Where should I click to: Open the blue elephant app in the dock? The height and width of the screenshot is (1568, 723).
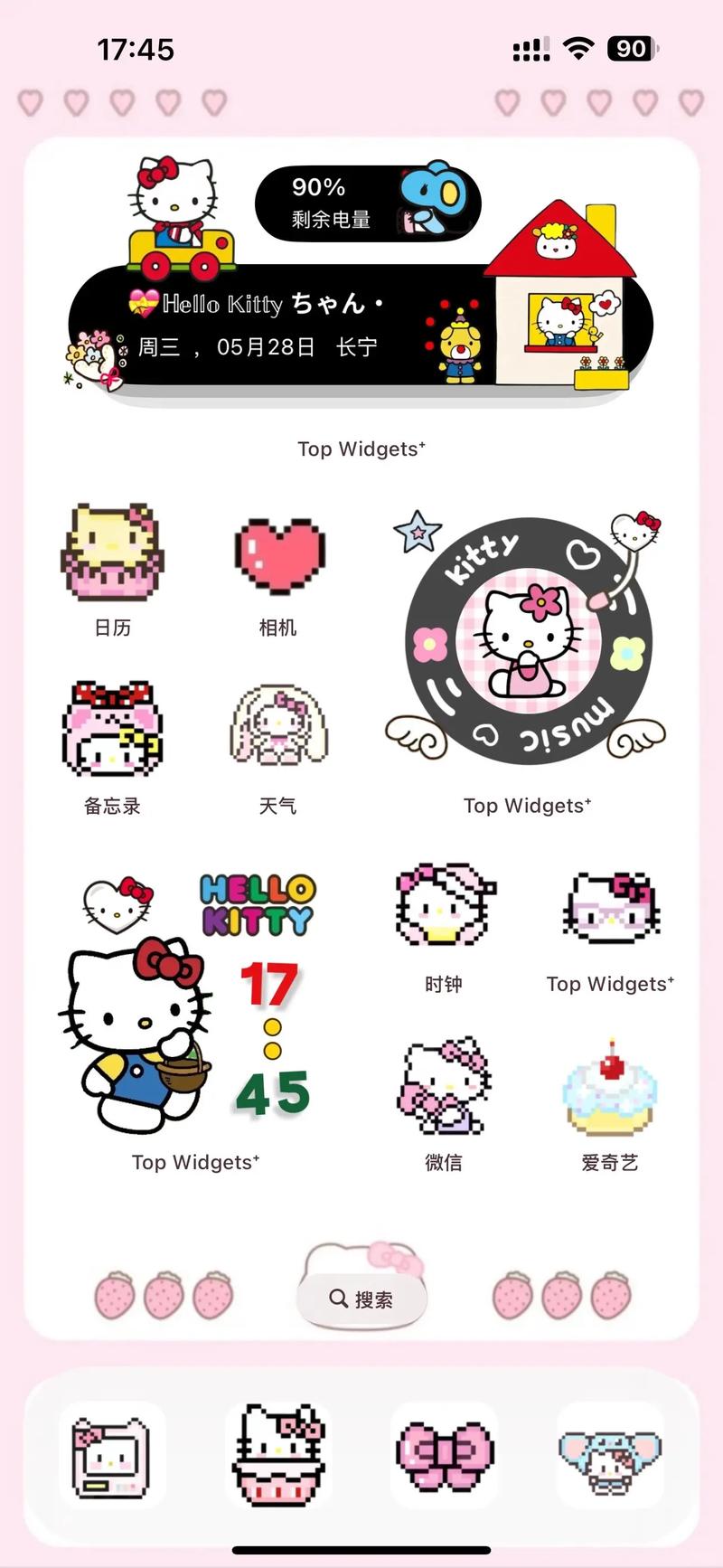click(610, 1455)
